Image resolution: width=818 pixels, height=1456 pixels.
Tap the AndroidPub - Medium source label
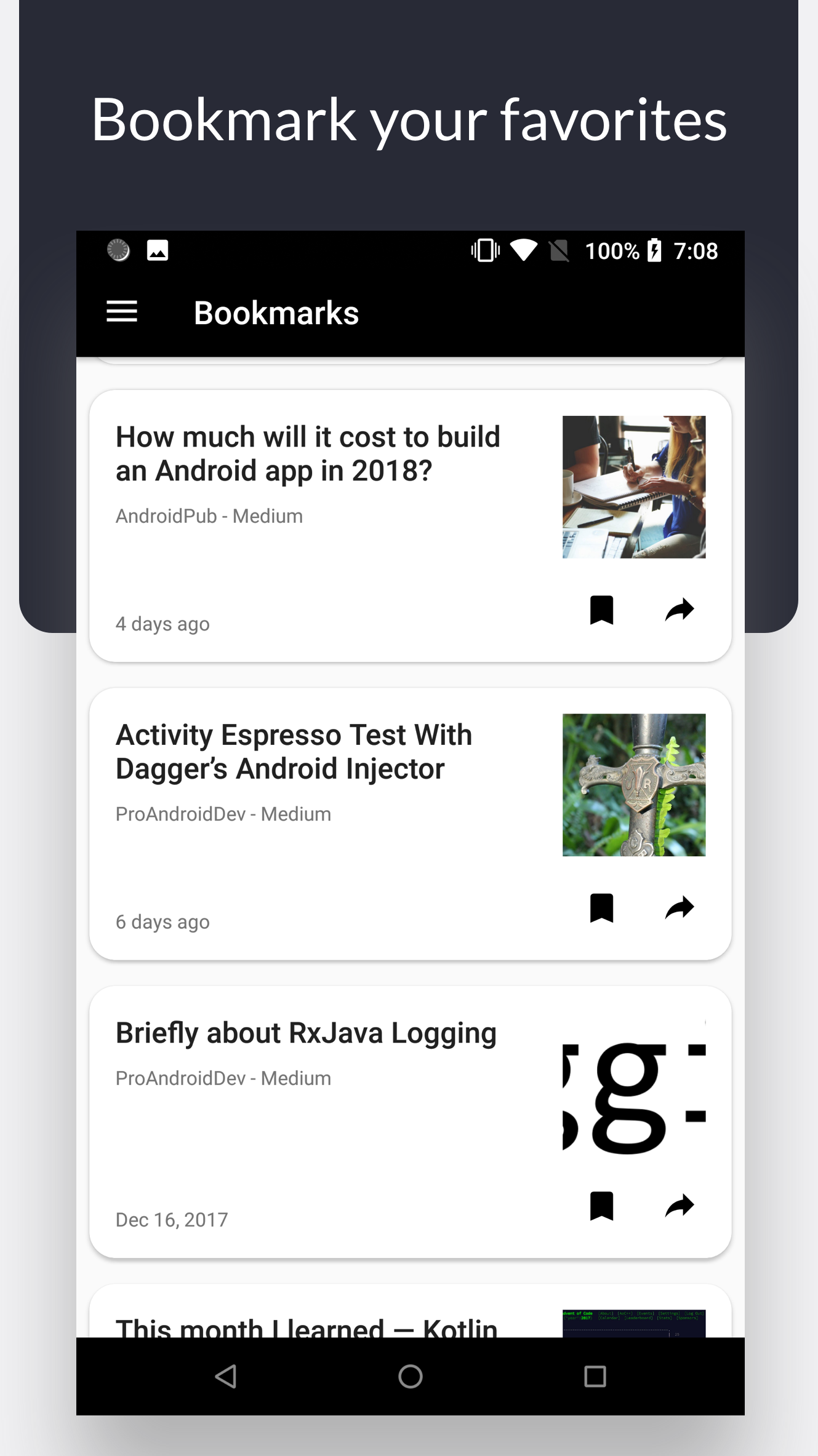(x=209, y=515)
